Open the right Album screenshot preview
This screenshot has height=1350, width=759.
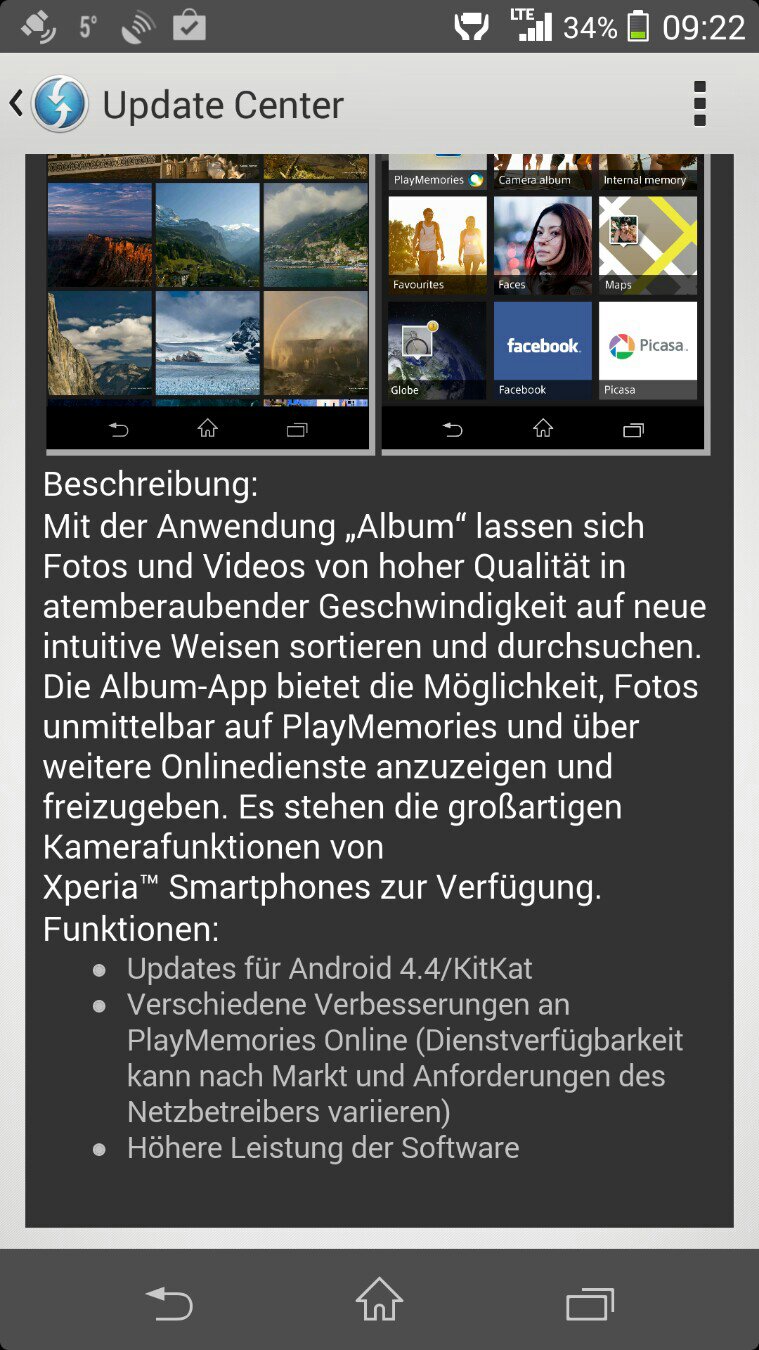[x=545, y=304]
